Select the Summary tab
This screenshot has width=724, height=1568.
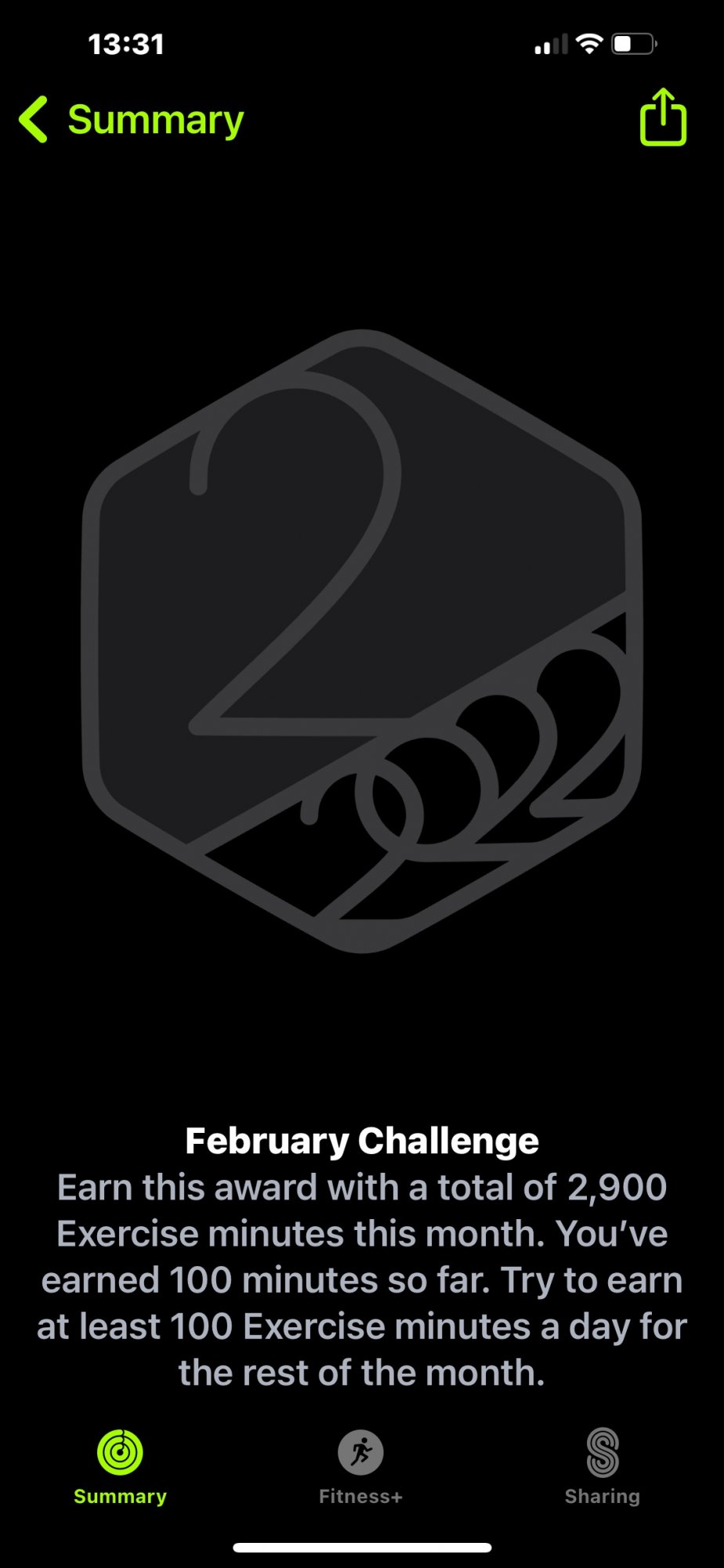(120, 1467)
